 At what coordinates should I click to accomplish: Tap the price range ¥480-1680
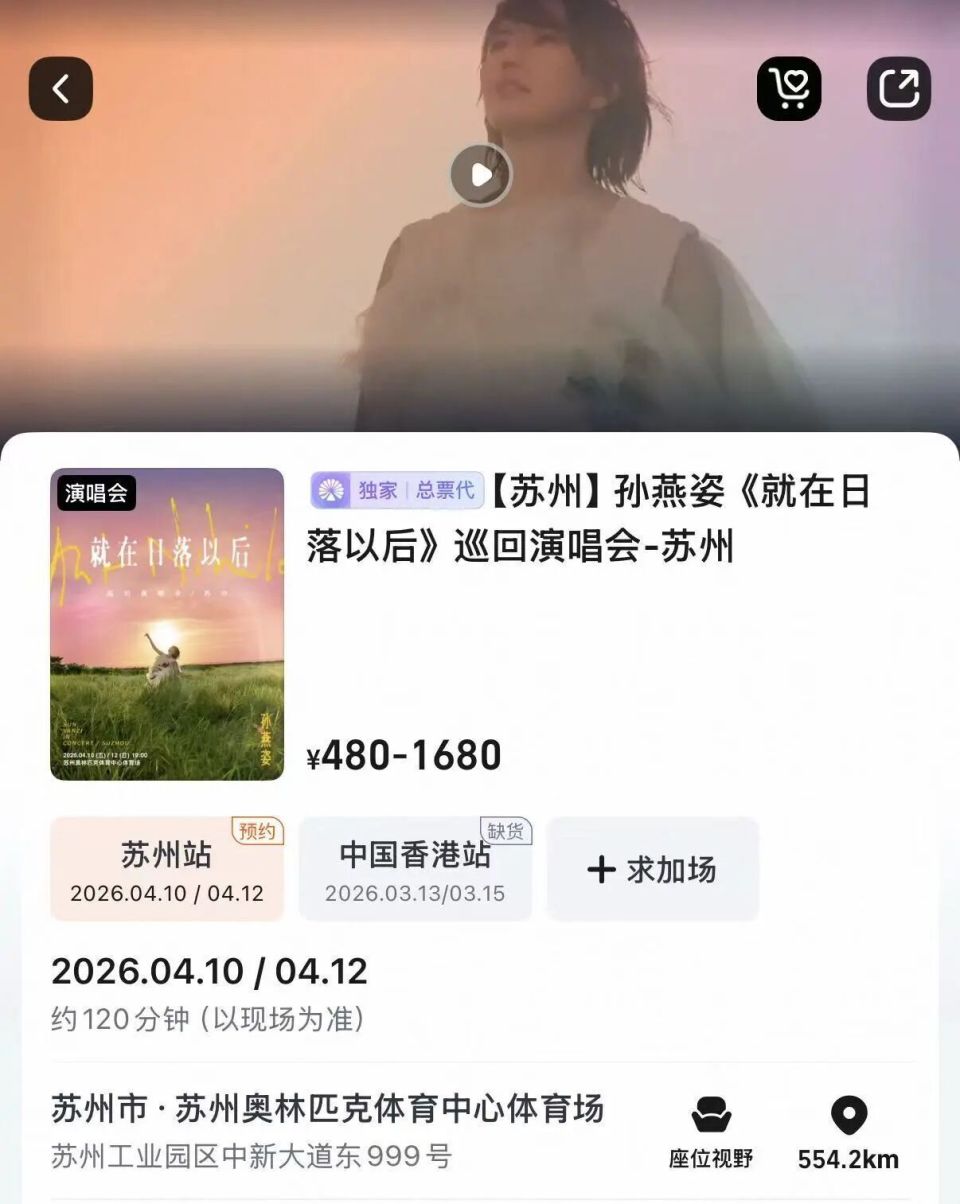pos(400,757)
